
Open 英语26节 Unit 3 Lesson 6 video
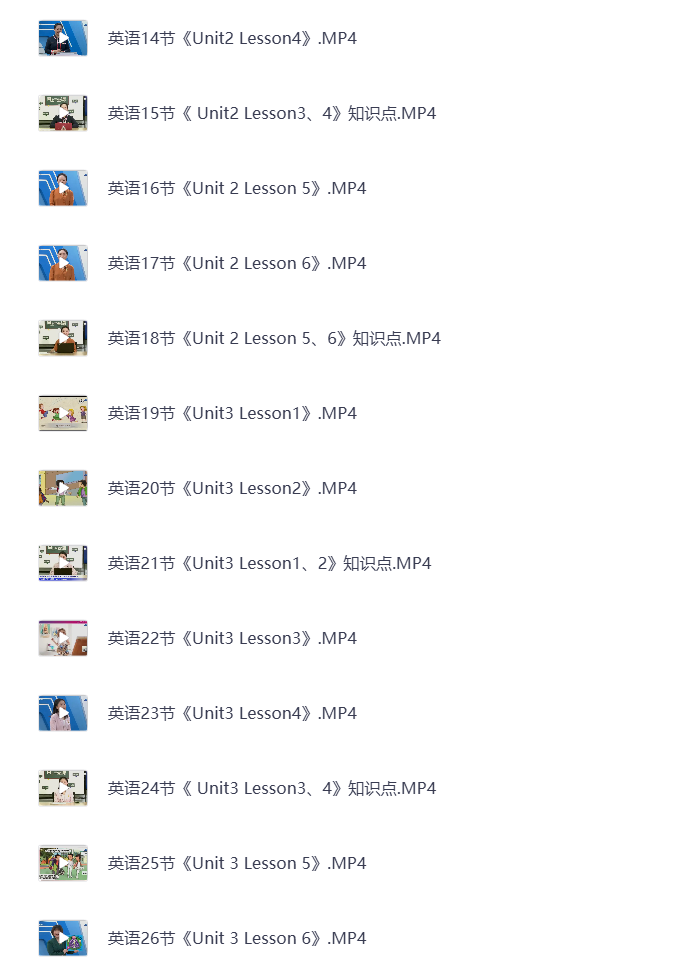(x=237, y=939)
